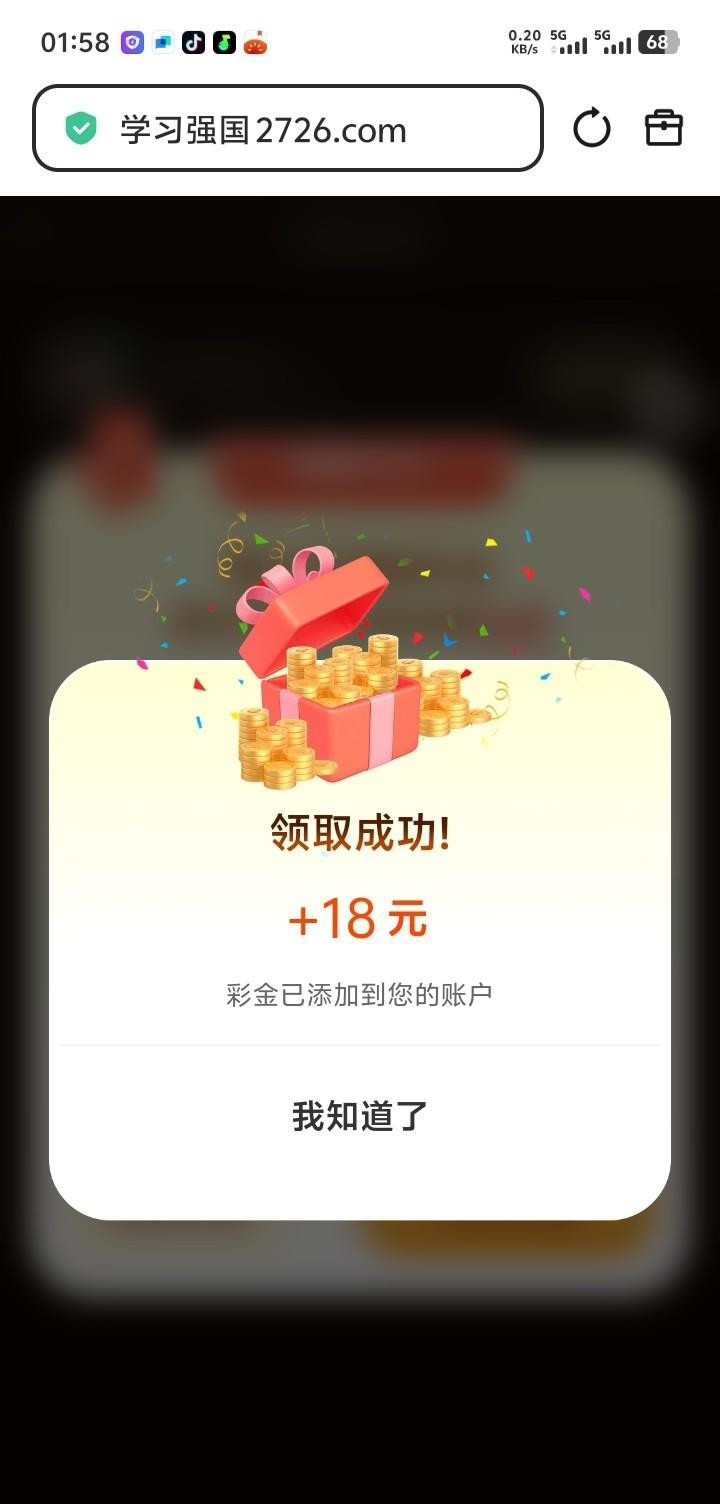
Task: Open the browser toolbox icon
Action: tap(664, 129)
